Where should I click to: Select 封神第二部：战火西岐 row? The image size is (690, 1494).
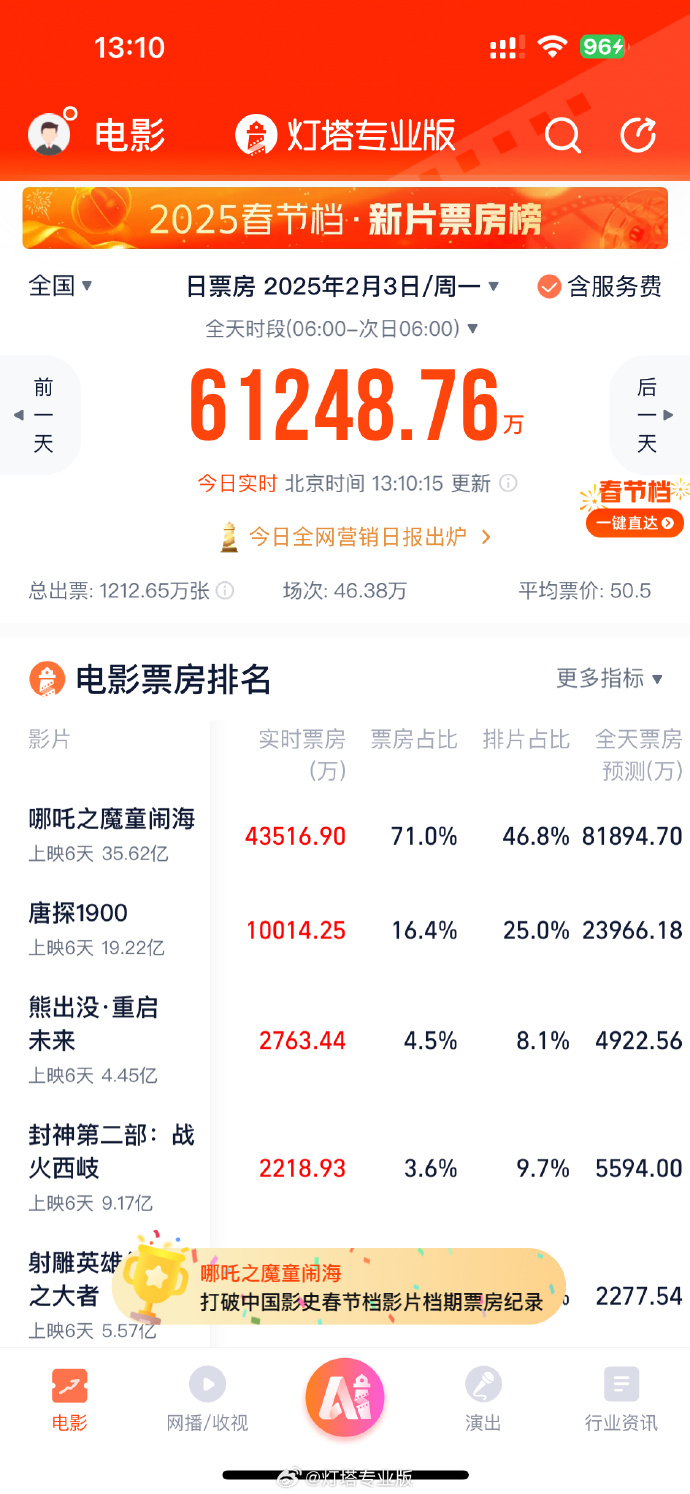pos(112,1165)
